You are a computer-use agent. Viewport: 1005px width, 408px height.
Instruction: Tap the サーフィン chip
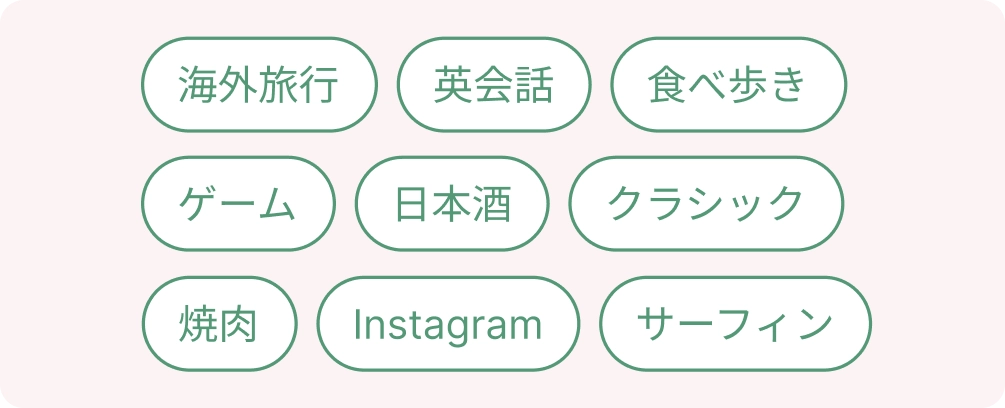tap(735, 324)
